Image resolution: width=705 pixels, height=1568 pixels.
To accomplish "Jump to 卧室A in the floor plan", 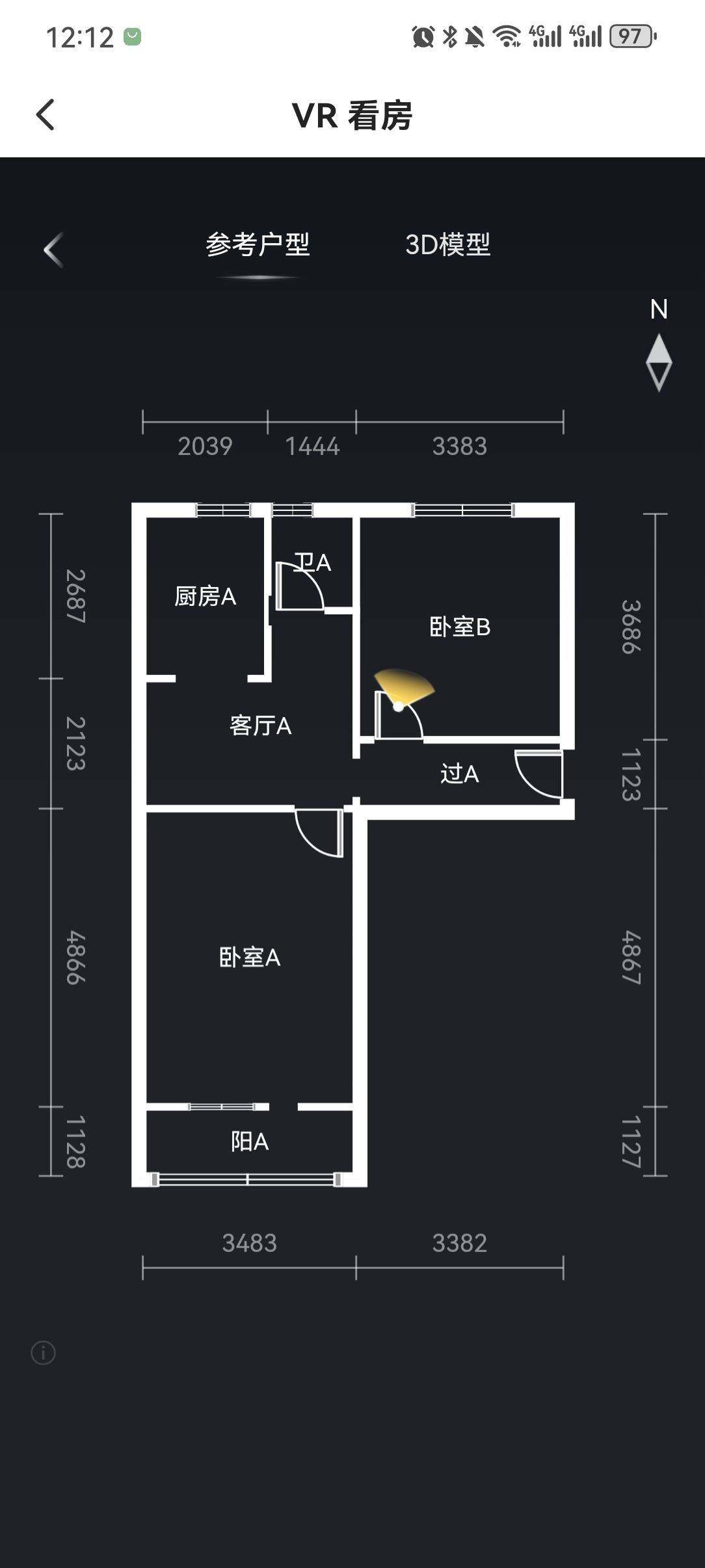I will point(250,957).
